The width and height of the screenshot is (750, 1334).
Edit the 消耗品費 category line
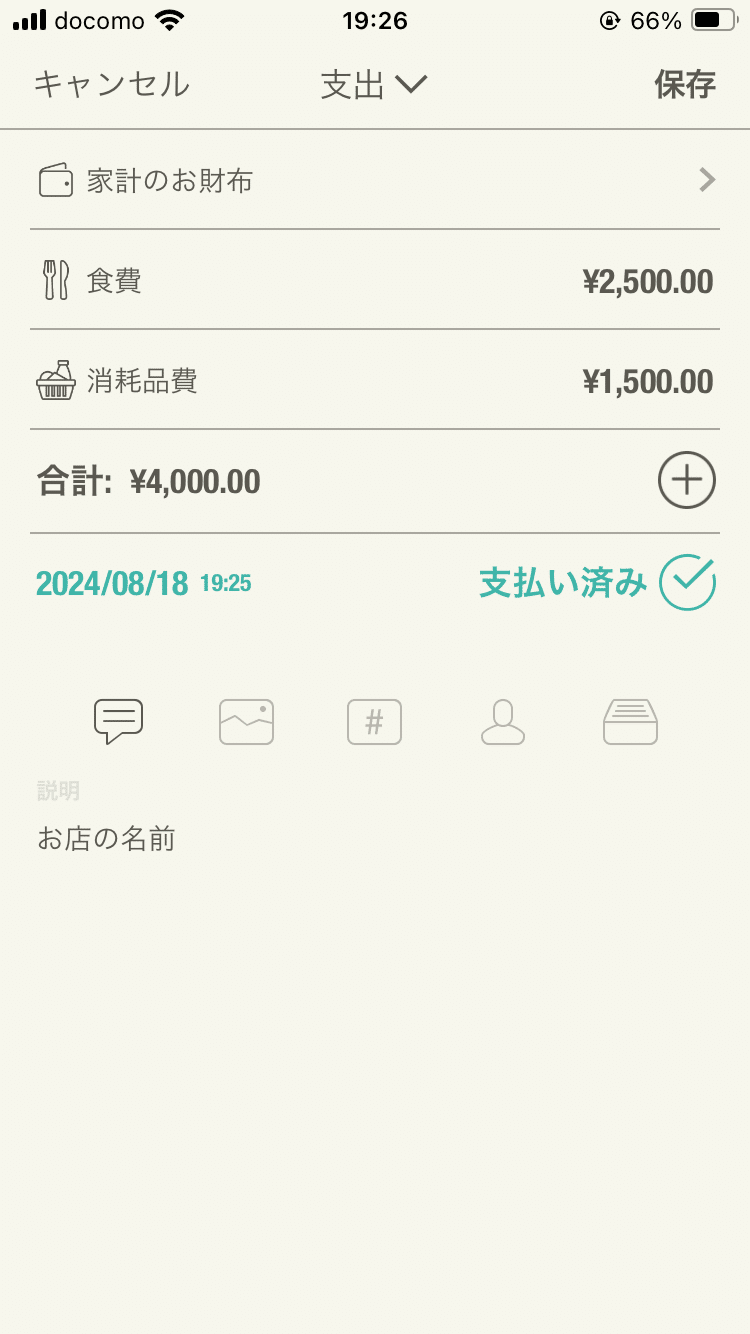(375, 380)
